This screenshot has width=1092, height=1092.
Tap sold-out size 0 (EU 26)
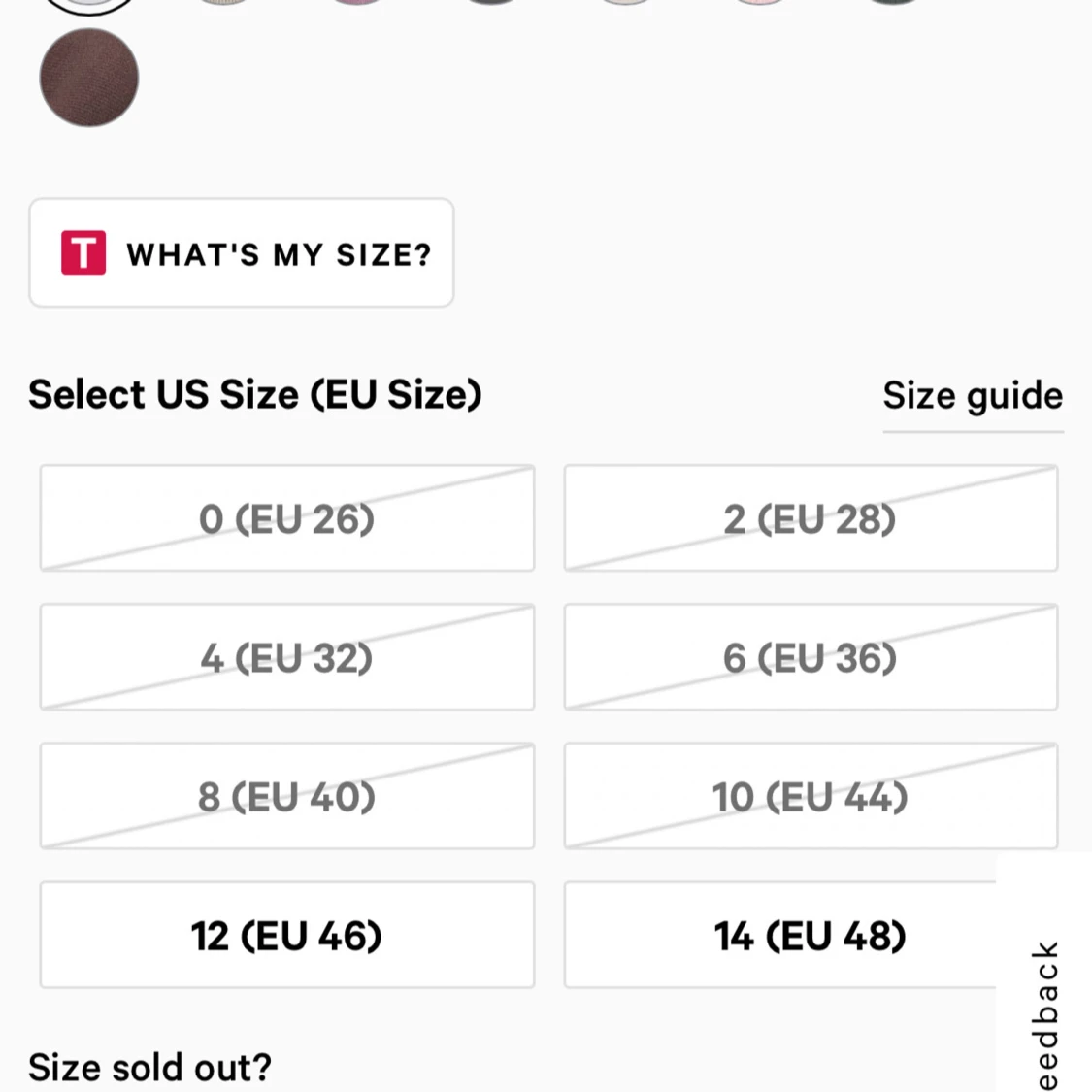click(286, 518)
